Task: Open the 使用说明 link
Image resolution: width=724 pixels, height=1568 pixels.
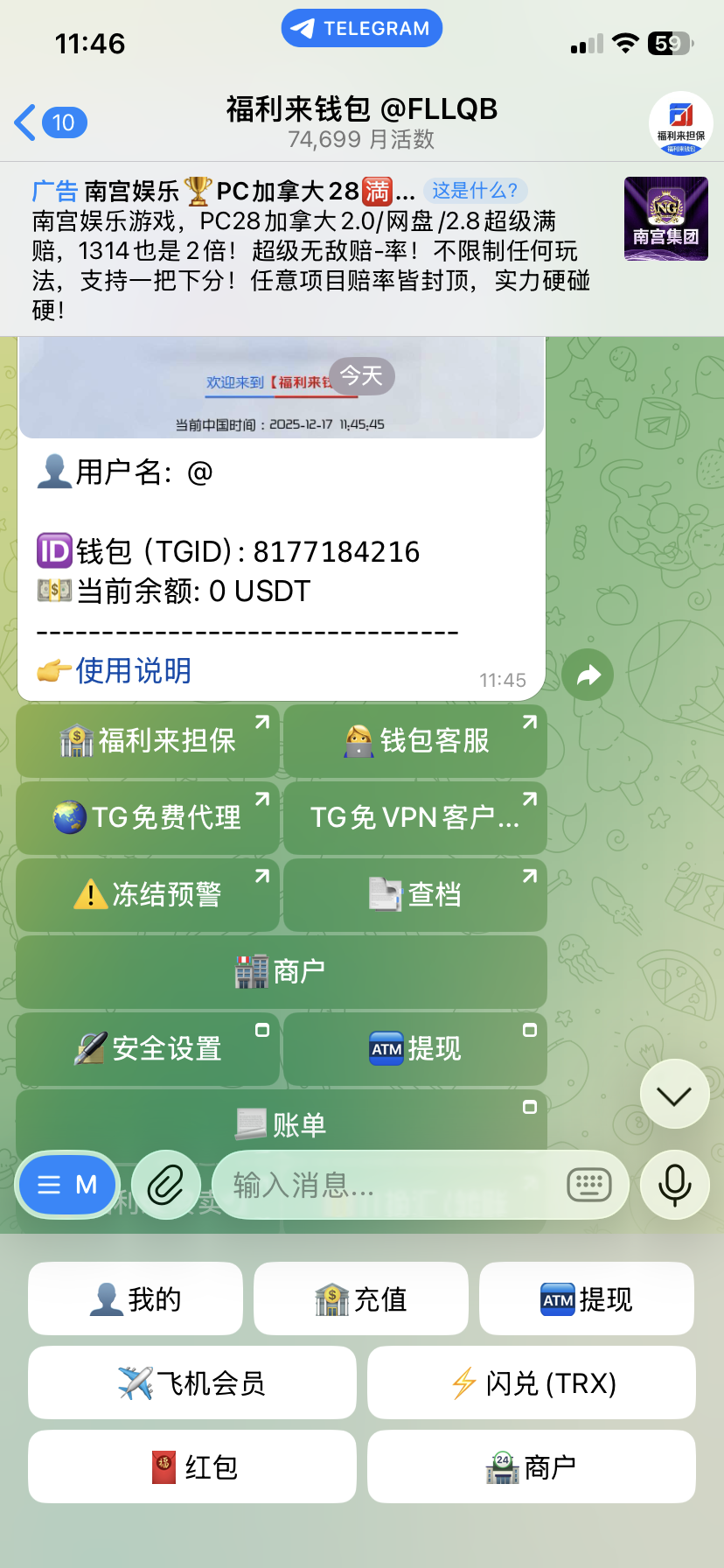Action: tap(133, 671)
